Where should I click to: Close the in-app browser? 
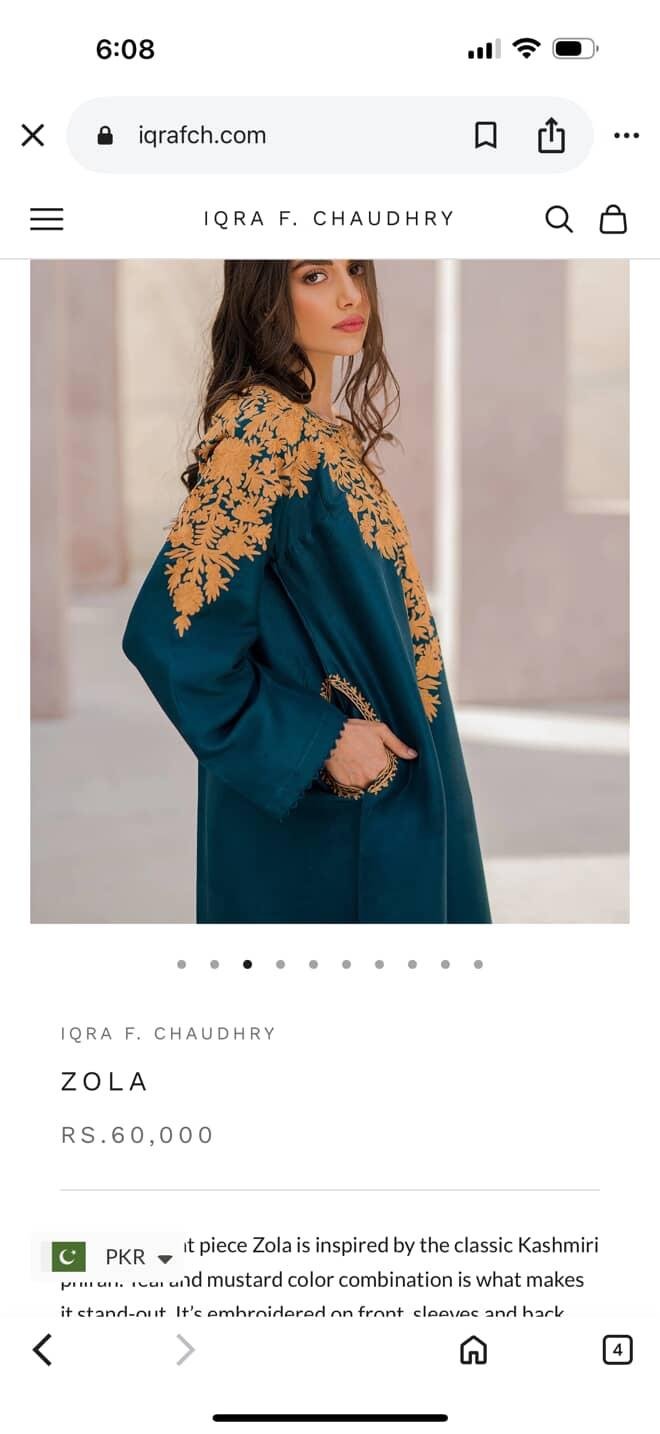(33, 135)
